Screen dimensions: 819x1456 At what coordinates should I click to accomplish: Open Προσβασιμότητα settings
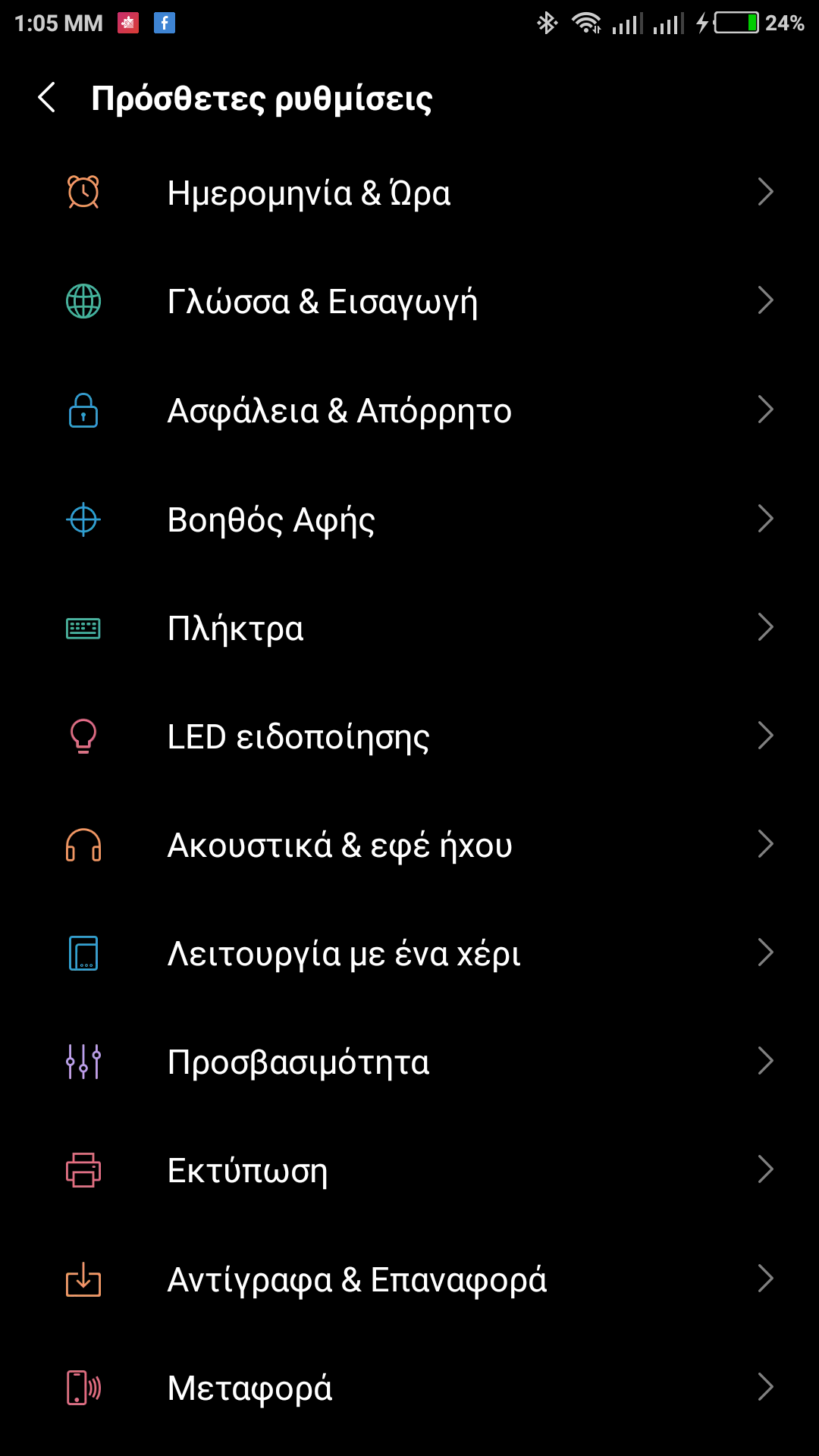point(409,1062)
